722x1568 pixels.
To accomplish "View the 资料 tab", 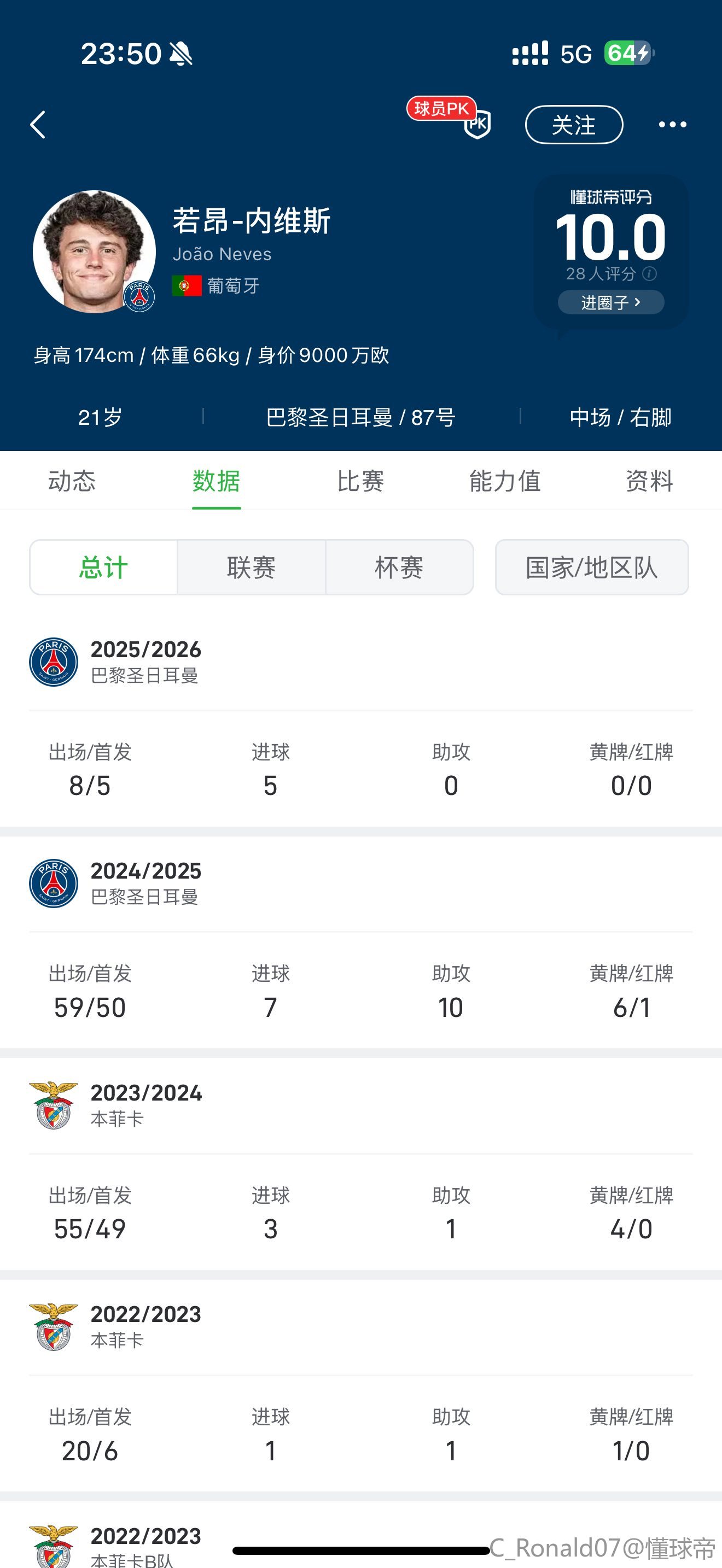I will tap(649, 481).
